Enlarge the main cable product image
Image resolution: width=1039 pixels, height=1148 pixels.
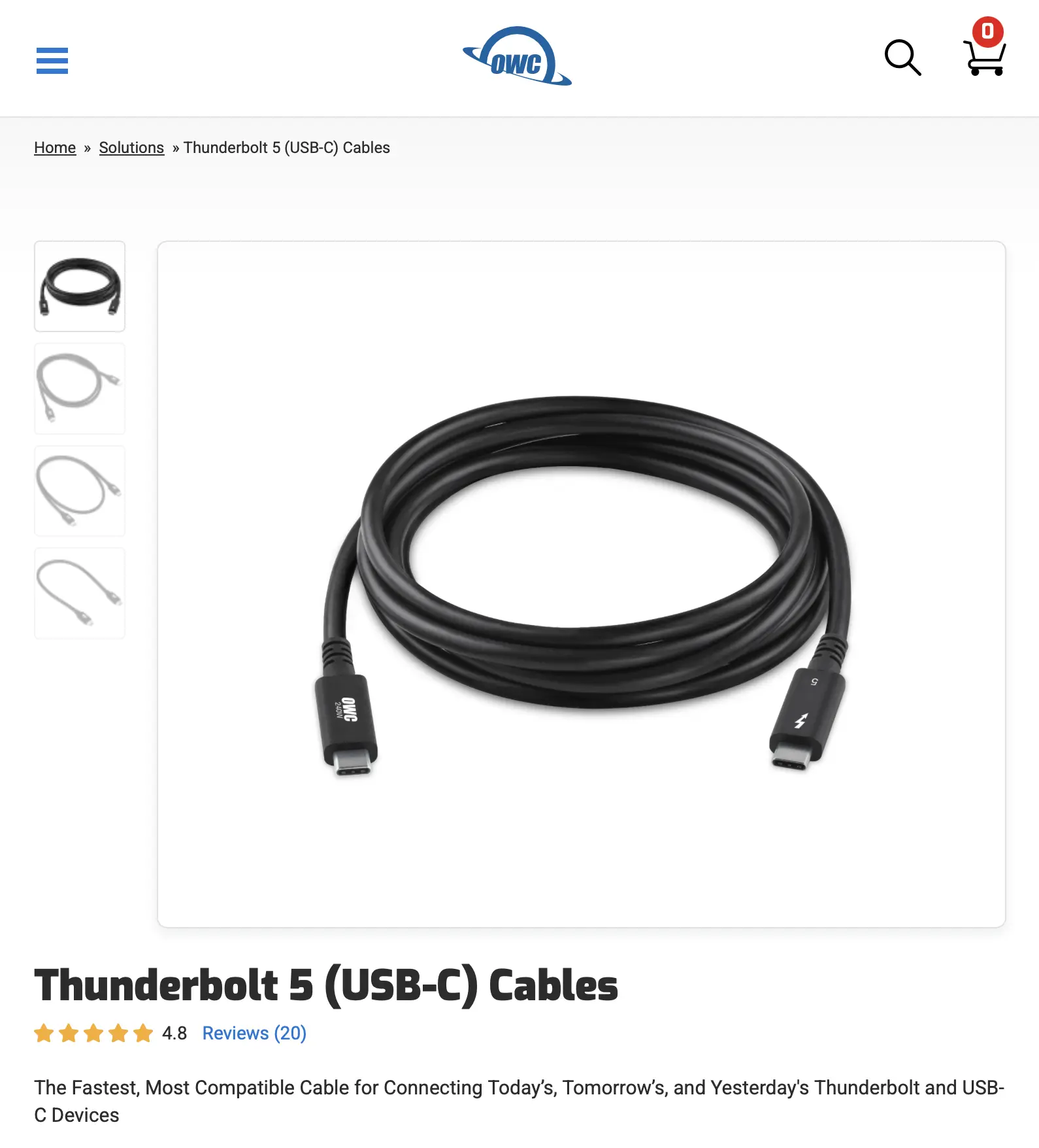(x=581, y=584)
